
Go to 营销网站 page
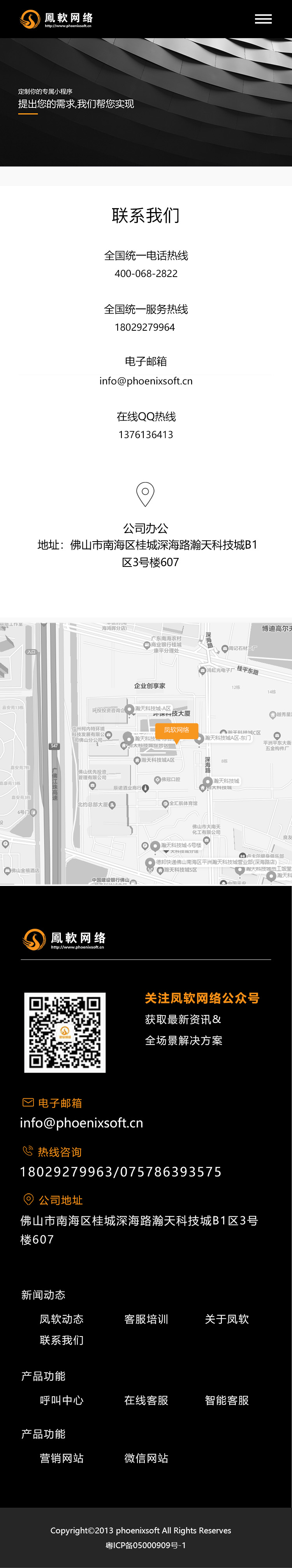coord(62,1458)
